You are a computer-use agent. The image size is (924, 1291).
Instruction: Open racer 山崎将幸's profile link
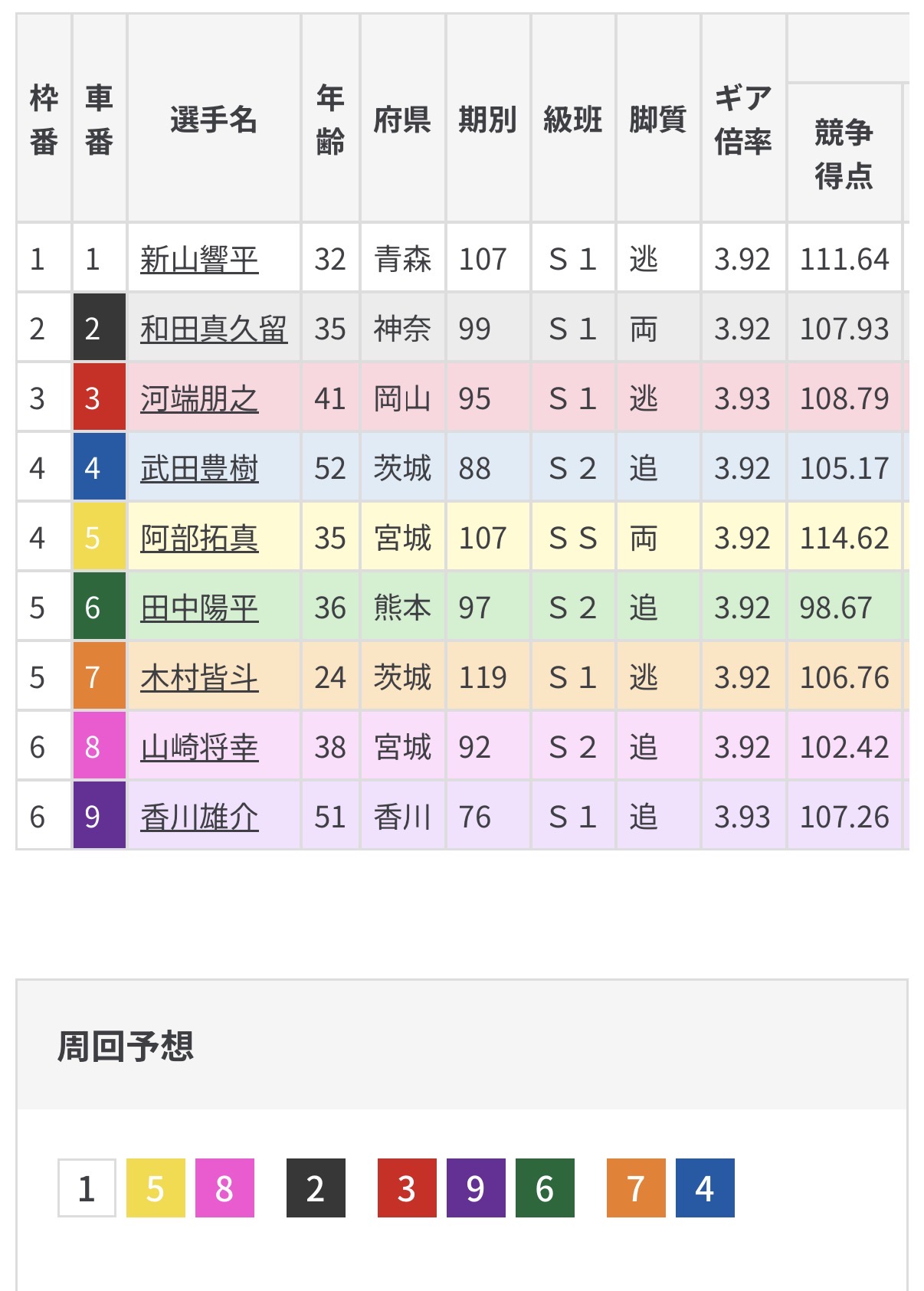coord(199,747)
